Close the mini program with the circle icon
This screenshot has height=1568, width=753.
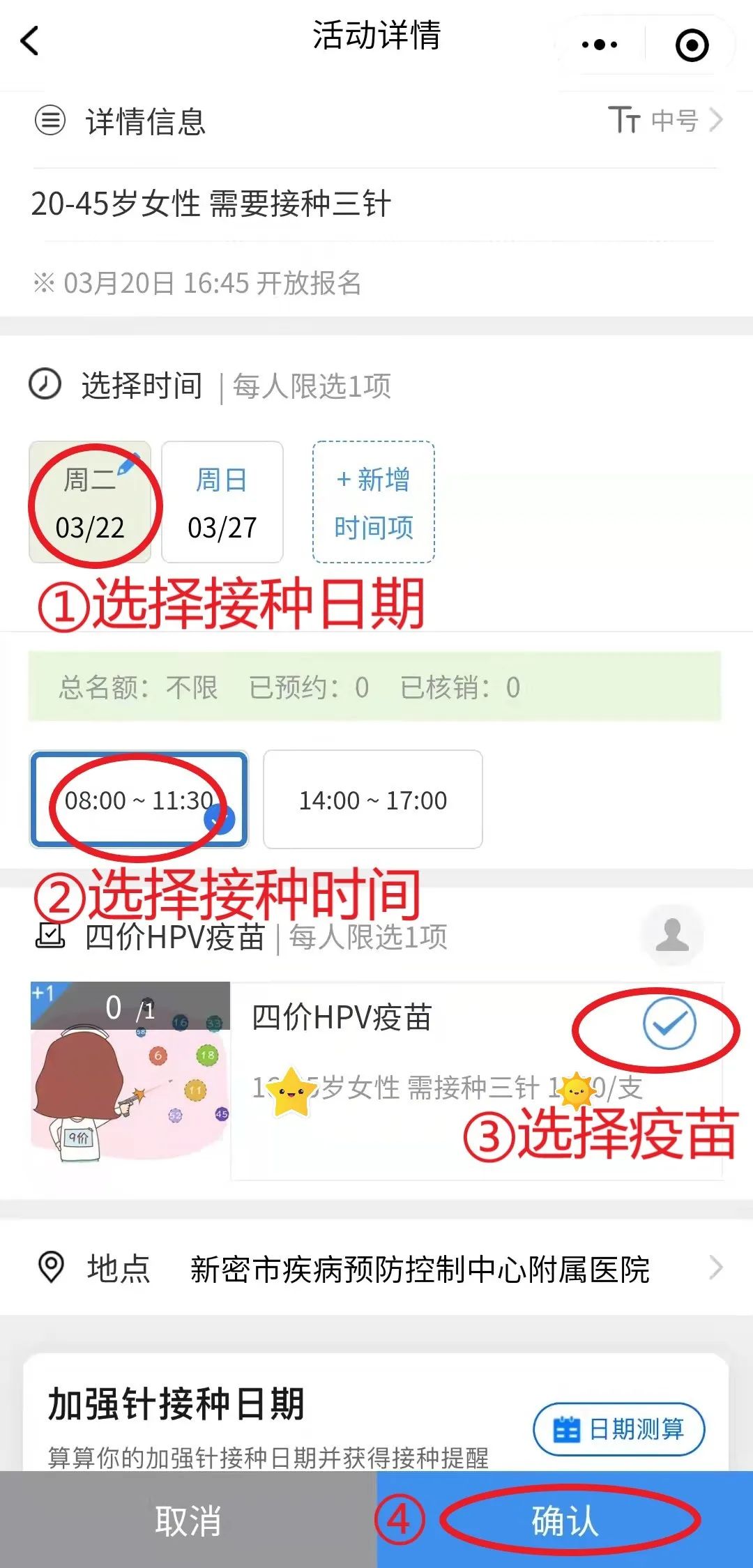(x=692, y=45)
